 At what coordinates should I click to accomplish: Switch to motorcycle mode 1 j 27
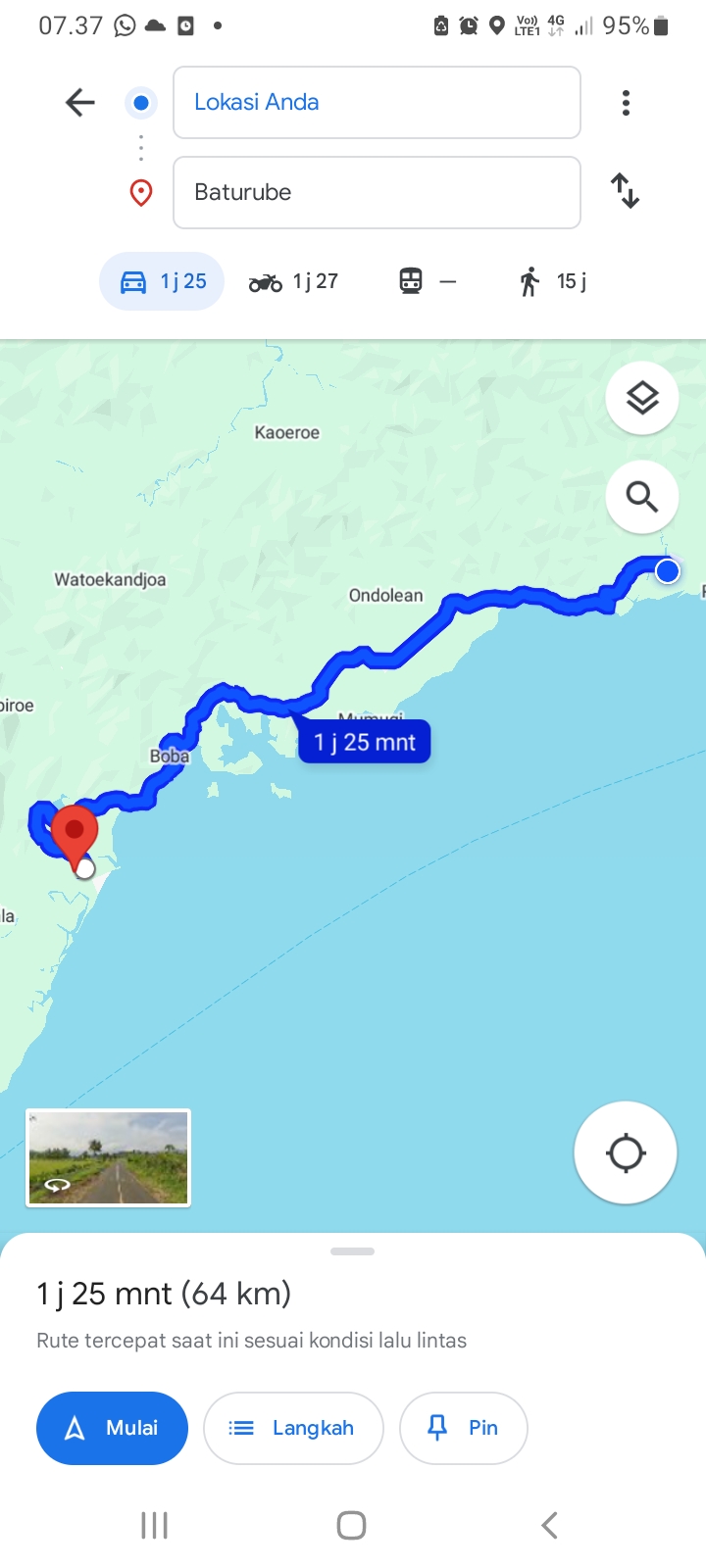click(x=293, y=282)
